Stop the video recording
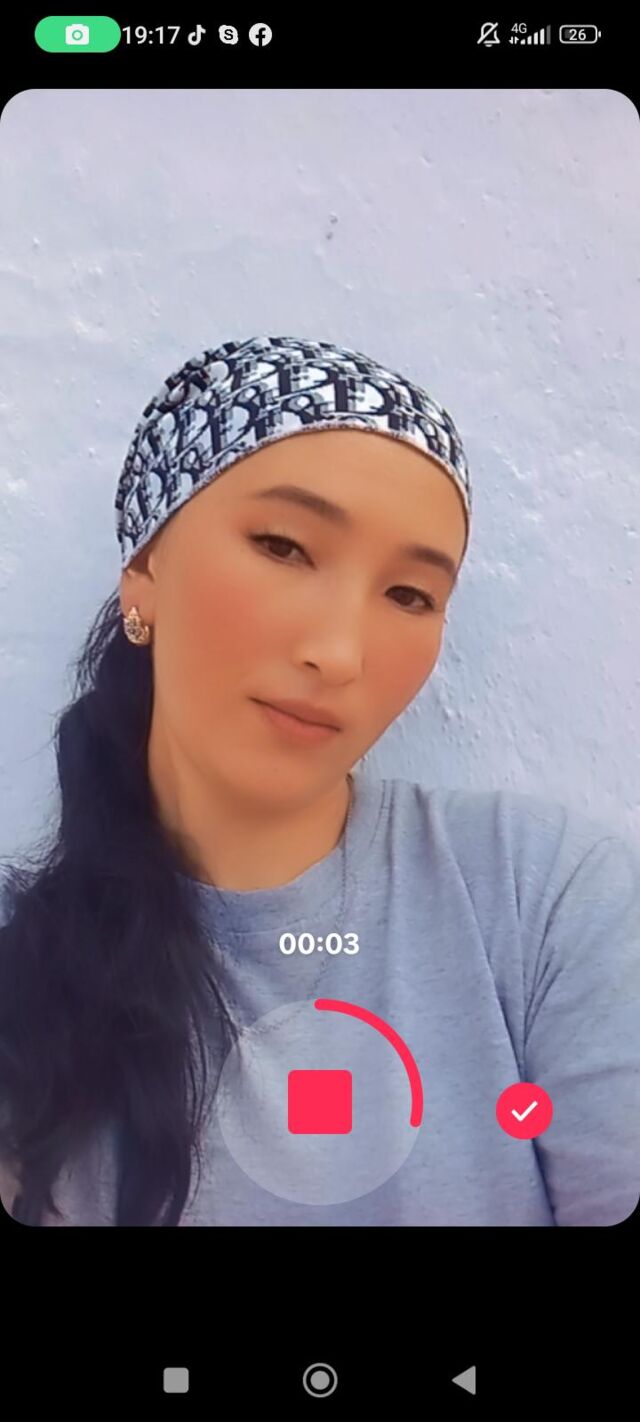Image resolution: width=640 pixels, height=1422 pixels. pos(320,1102)
